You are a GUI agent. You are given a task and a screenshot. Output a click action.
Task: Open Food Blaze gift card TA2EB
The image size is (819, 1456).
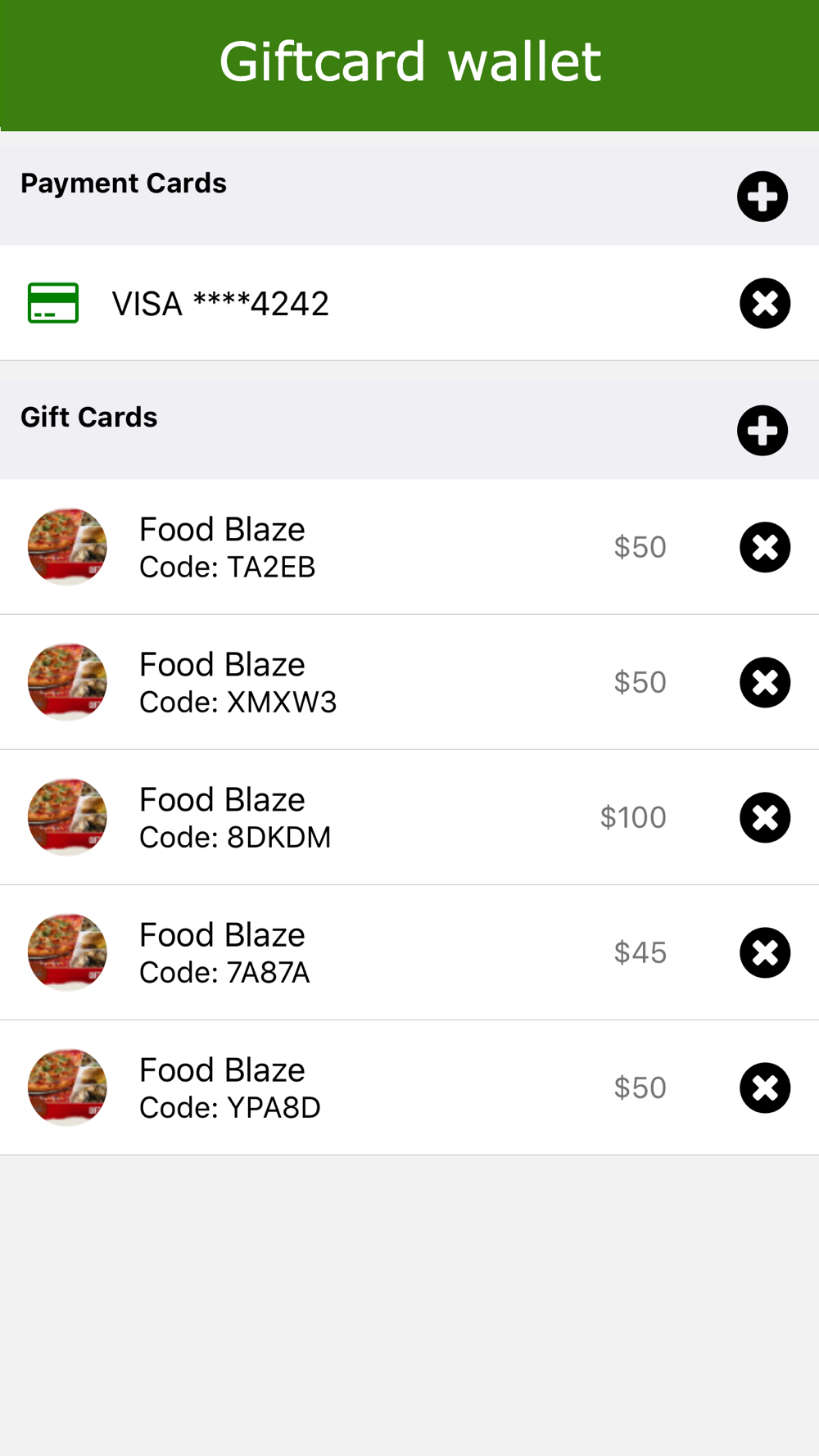[x=409, y=547]
